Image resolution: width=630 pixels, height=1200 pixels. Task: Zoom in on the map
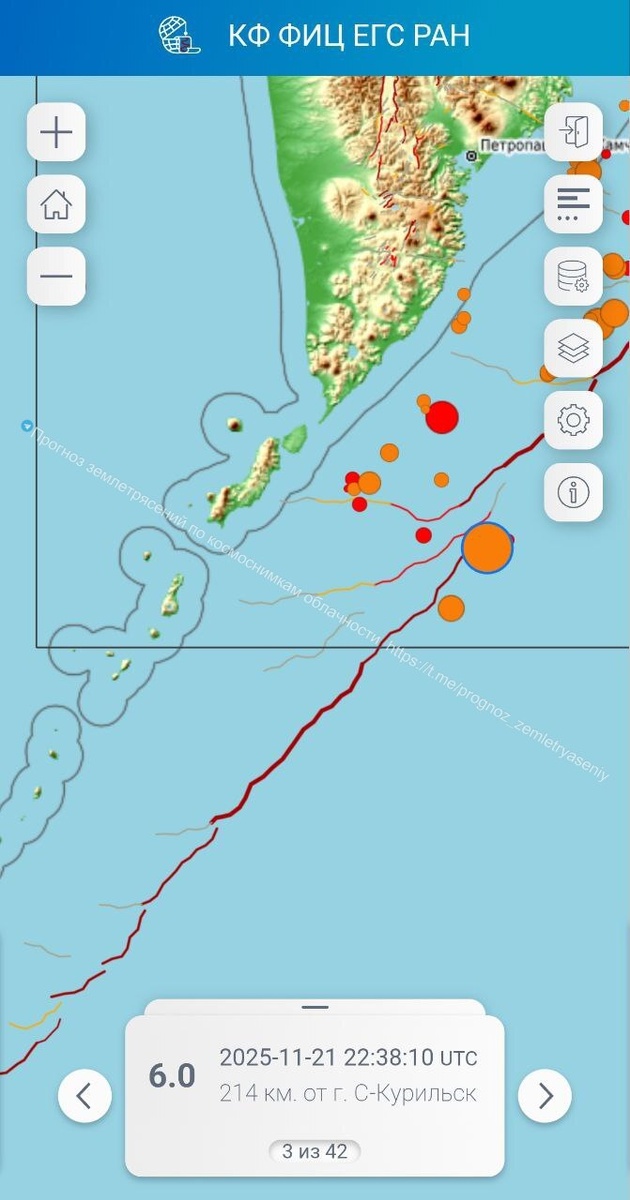56,132
